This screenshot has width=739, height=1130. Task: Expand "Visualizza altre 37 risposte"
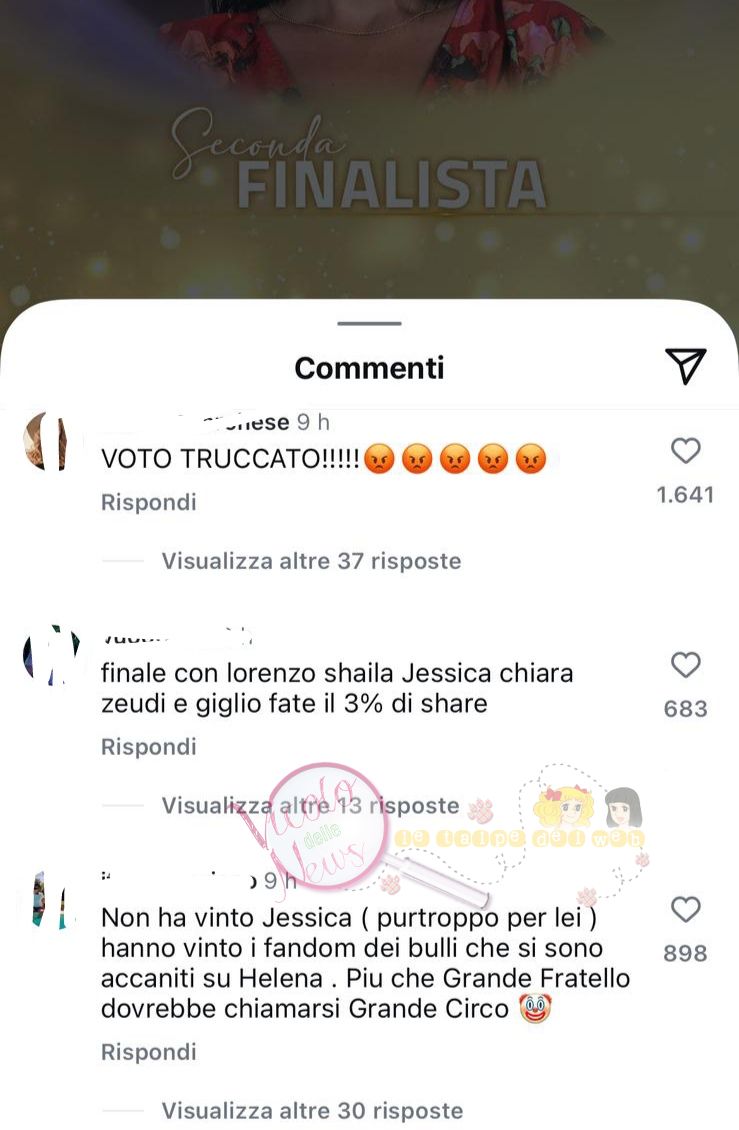(311, 561)
